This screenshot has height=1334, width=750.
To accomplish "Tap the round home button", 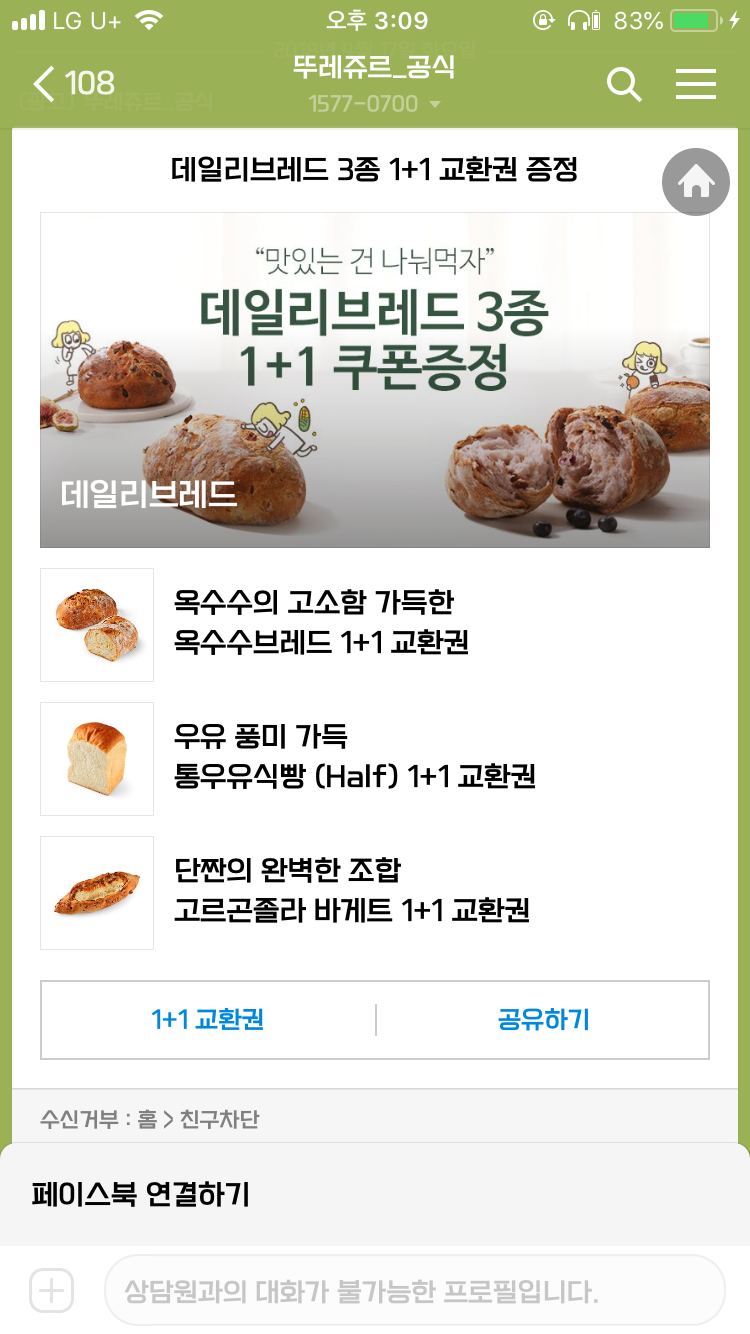I will coord(696,182).
